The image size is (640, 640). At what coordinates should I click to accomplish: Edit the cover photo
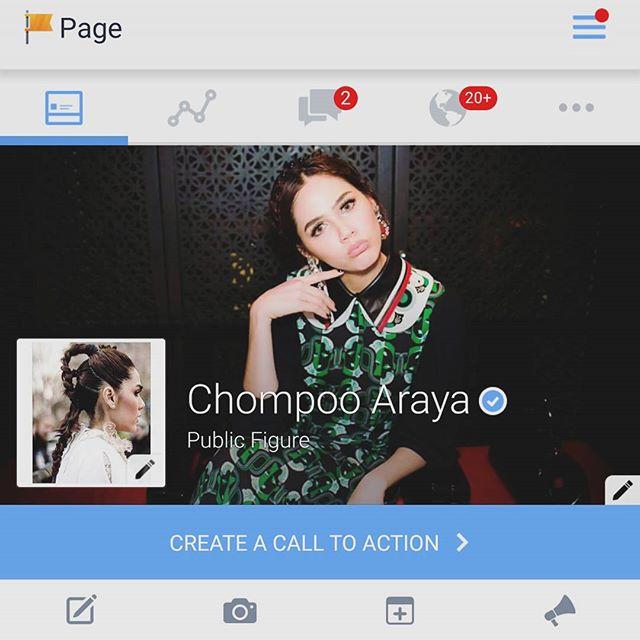(x=622, y=490)
